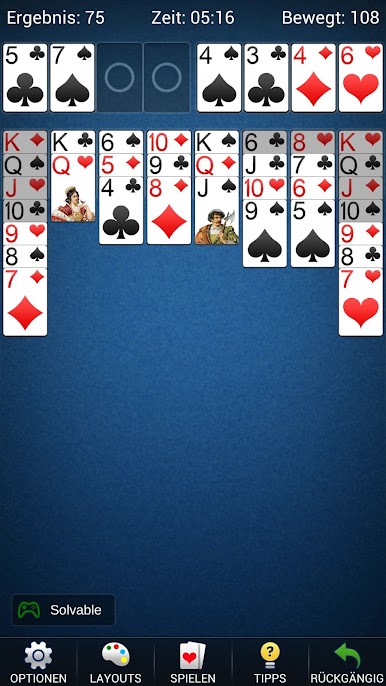Select the 9 of spades card
The height and width of the screenshot is (686, 386).
pos(265,233)
